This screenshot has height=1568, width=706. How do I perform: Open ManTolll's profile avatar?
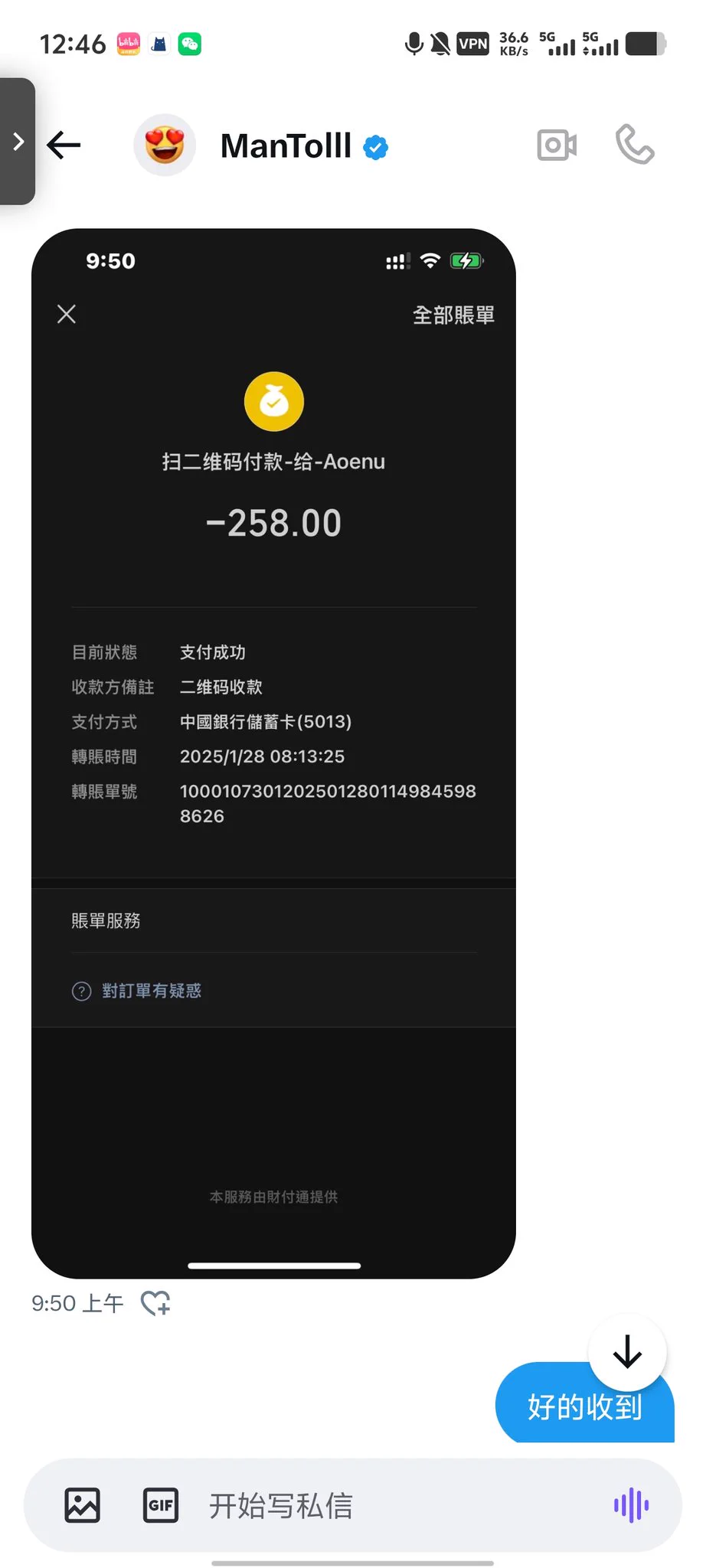165,145
